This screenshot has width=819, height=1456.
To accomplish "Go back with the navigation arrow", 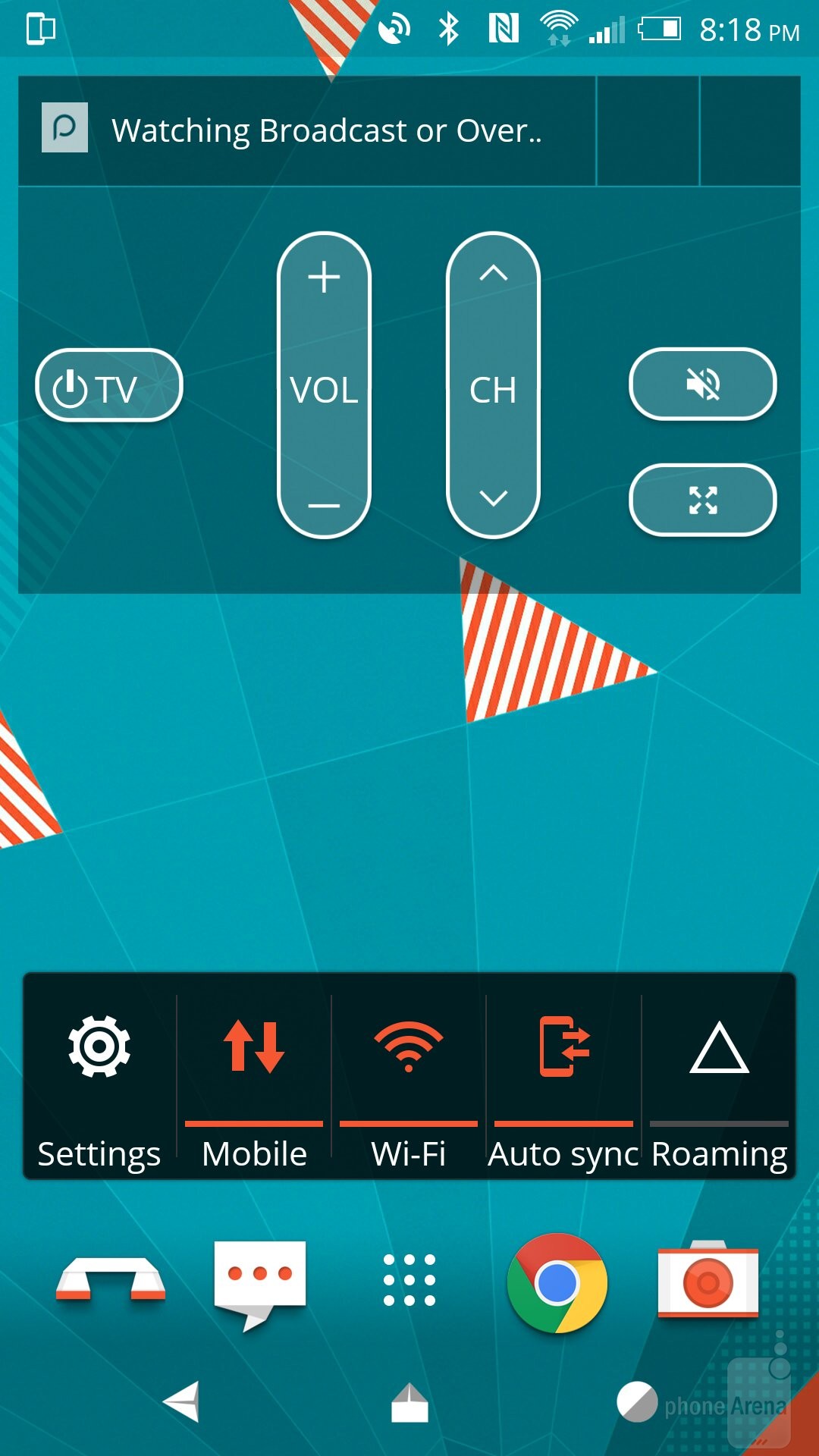I will click(x=182, y=1401).
